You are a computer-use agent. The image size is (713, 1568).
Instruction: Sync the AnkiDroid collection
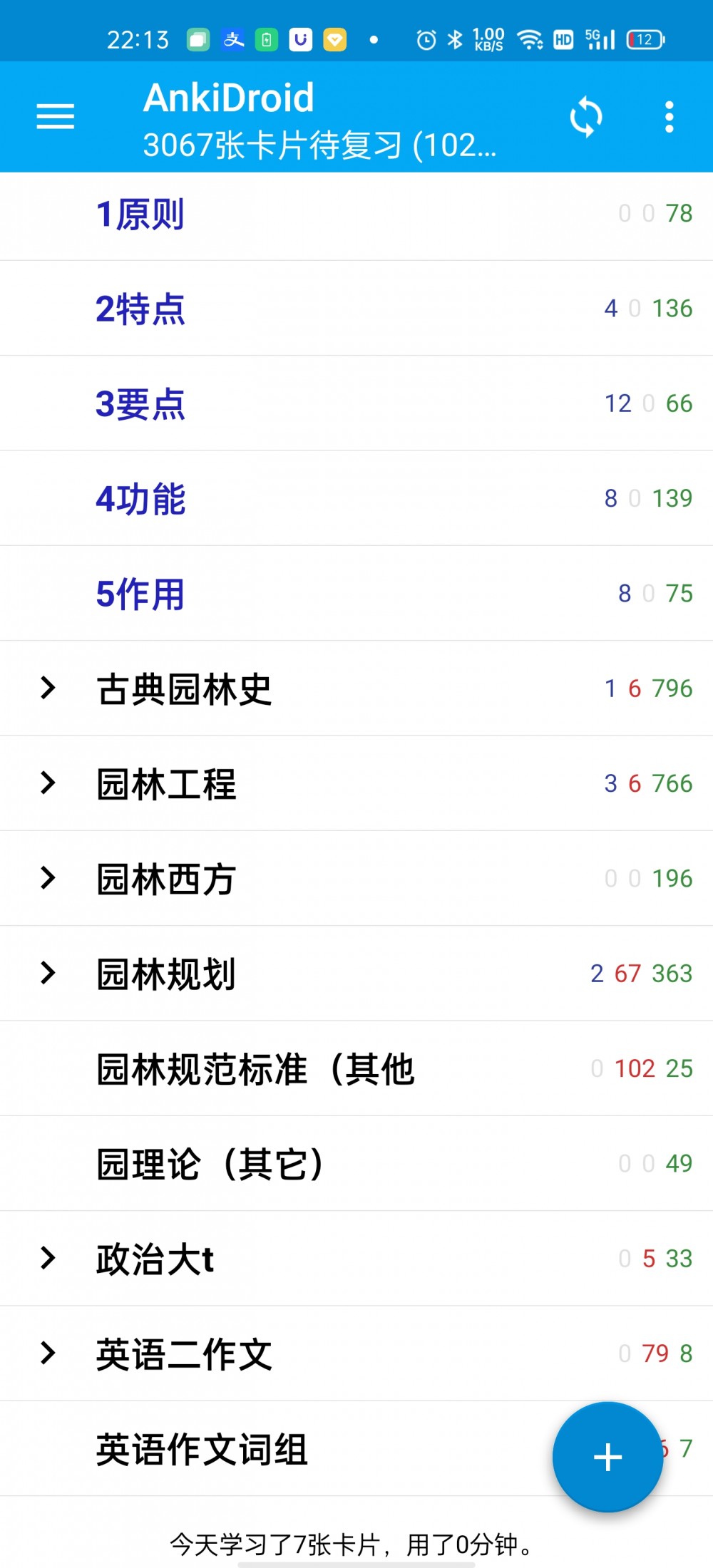(586, 117)
